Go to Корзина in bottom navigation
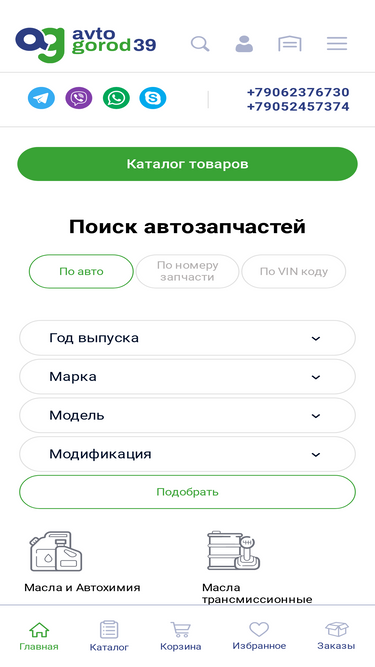Image resolution: width=375 pixels, height=667 pixels. (181, 636)
